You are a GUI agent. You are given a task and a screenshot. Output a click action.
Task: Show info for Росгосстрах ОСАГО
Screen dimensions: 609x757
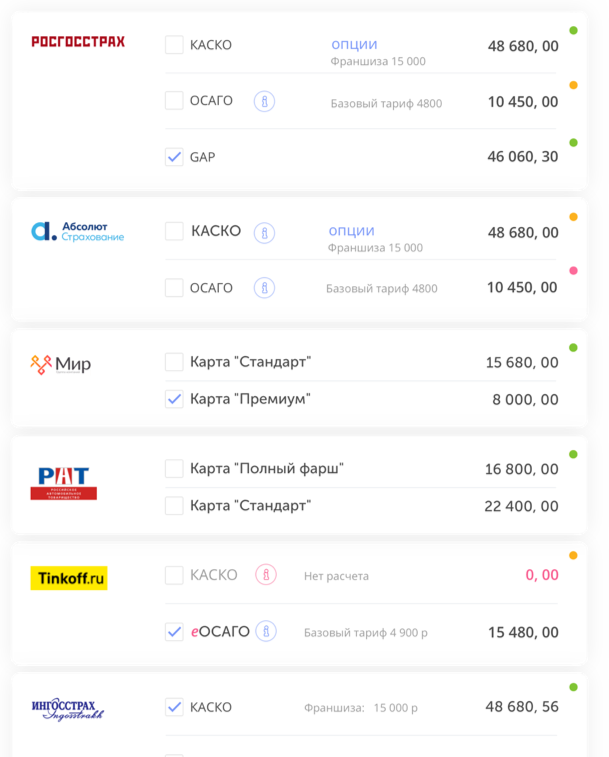(264, 101)
